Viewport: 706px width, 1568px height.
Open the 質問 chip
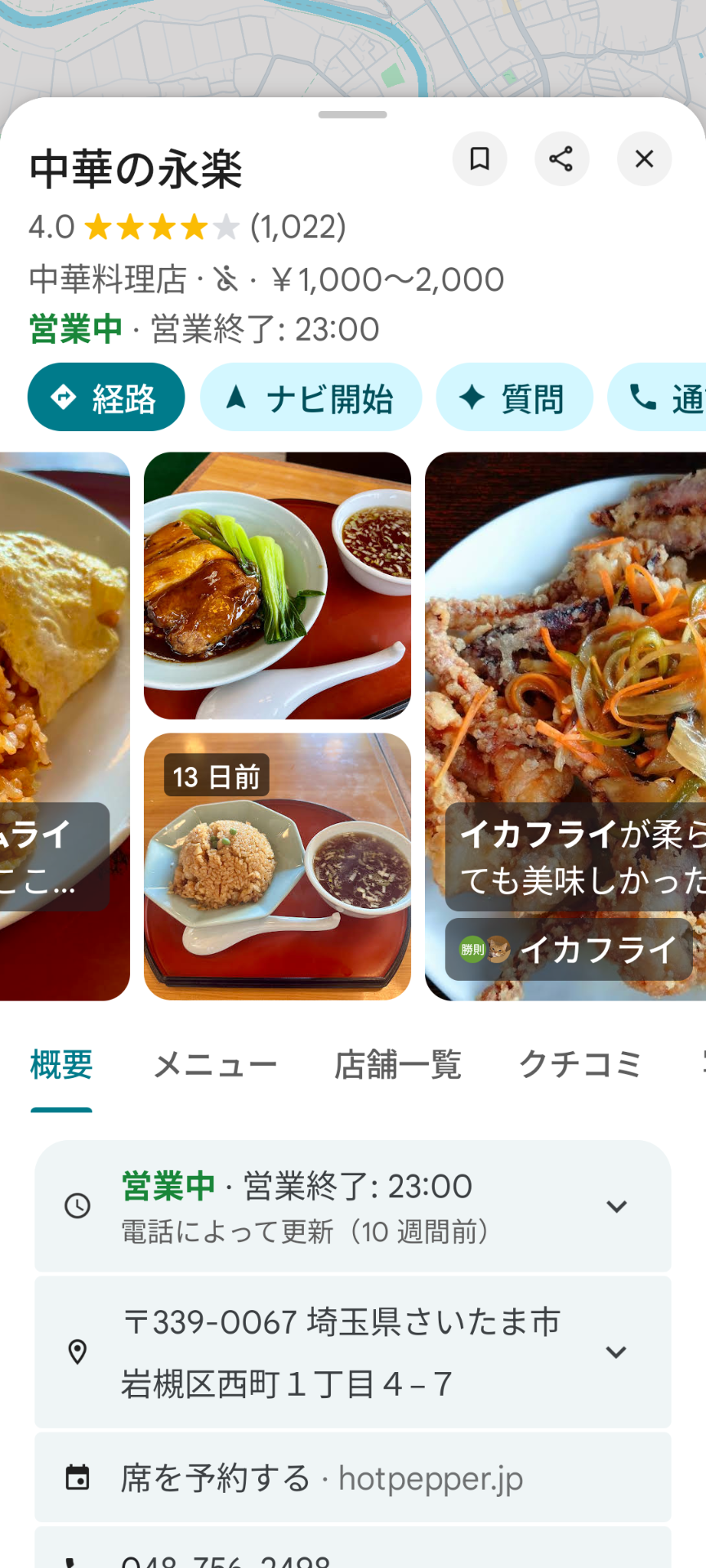(x=514, y=398)
